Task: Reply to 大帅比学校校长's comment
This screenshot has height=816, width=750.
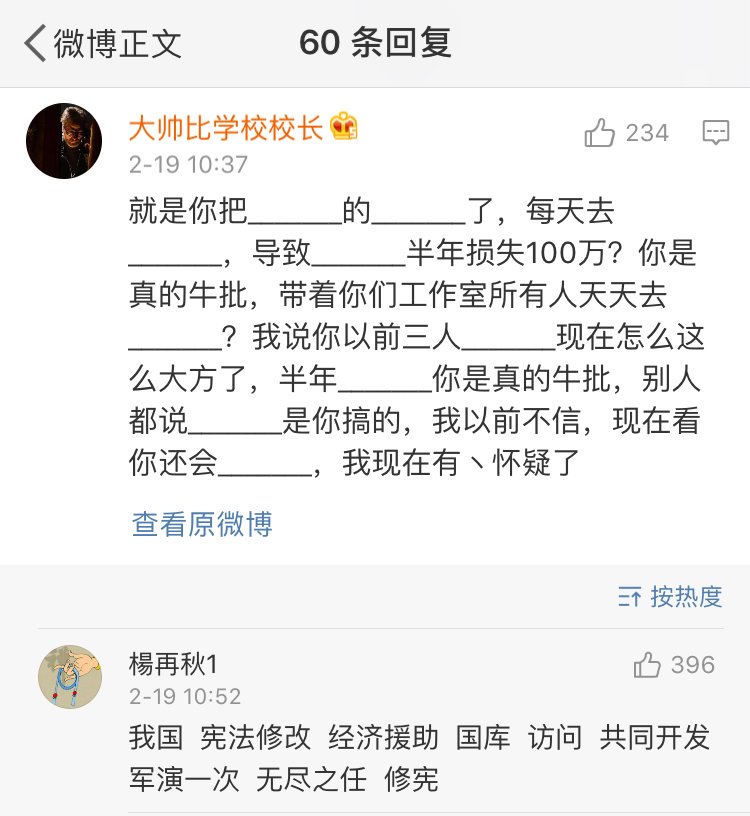Action: [715, 133]
